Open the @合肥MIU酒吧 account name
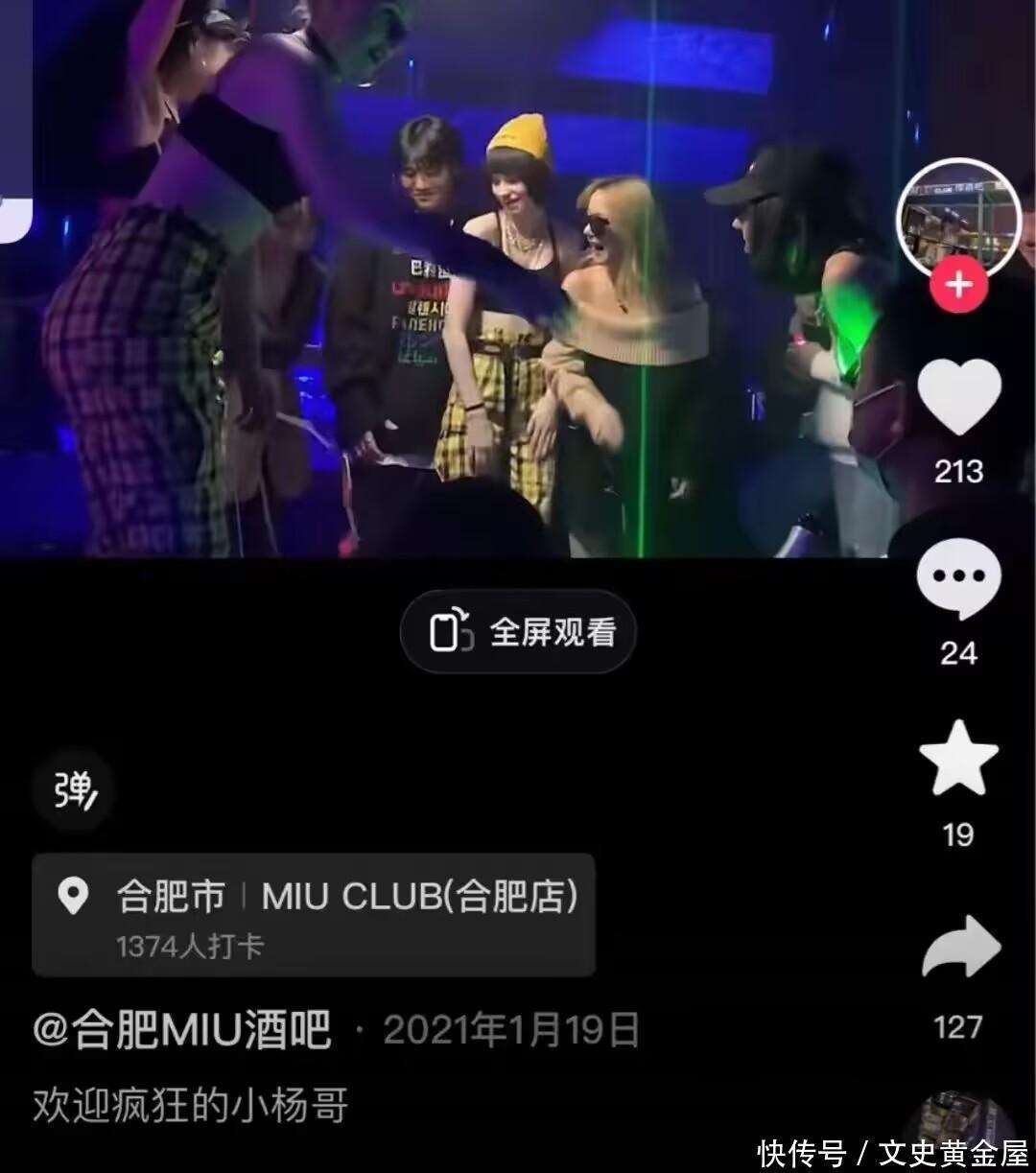The image size is (1036, 1173). (182, 1030)
